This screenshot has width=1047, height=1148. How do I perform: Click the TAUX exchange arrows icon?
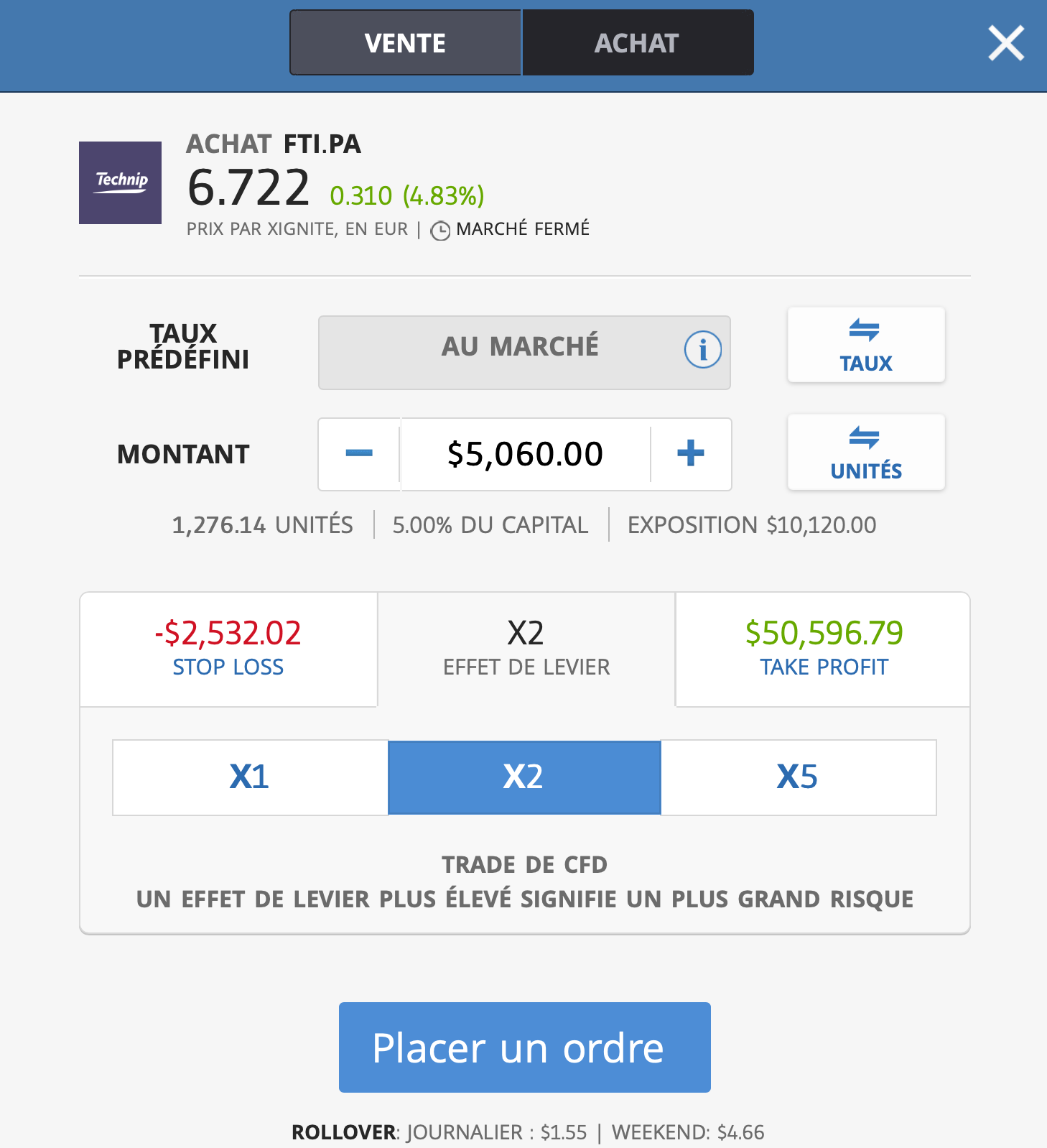coord(865,330)
